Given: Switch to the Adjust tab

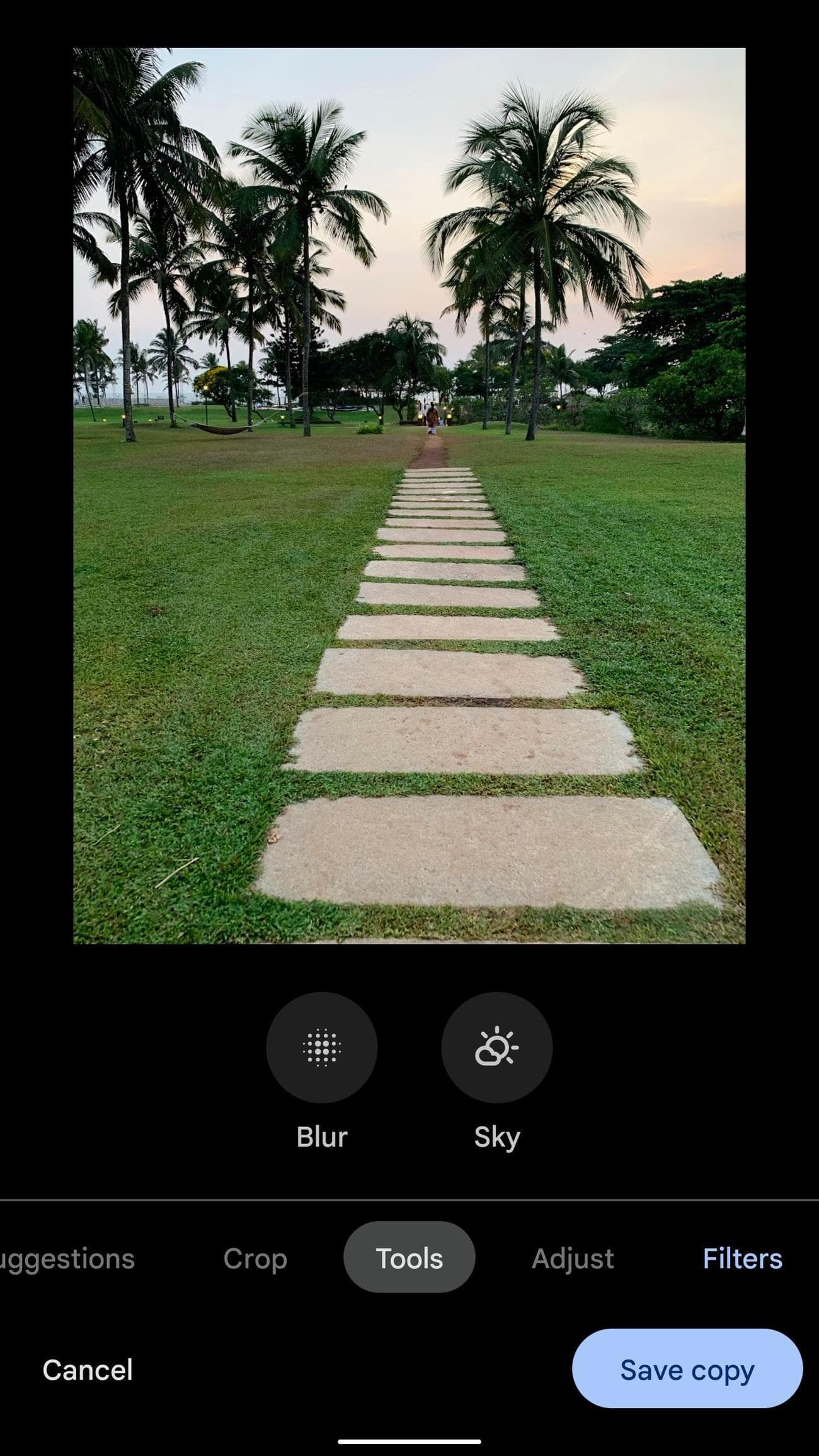Looking at the screenshot, I should click(x=573, y=1259).
